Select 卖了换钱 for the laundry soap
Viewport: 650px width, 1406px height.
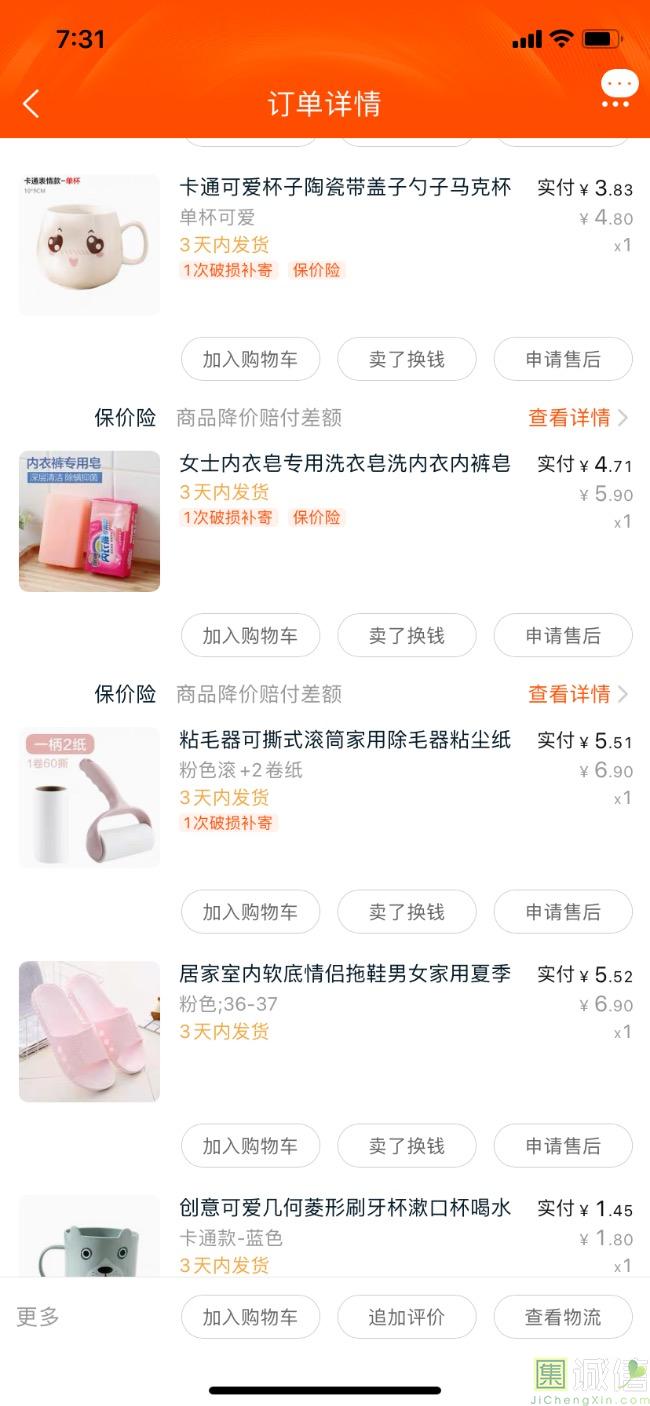click(x=406, y=635)
